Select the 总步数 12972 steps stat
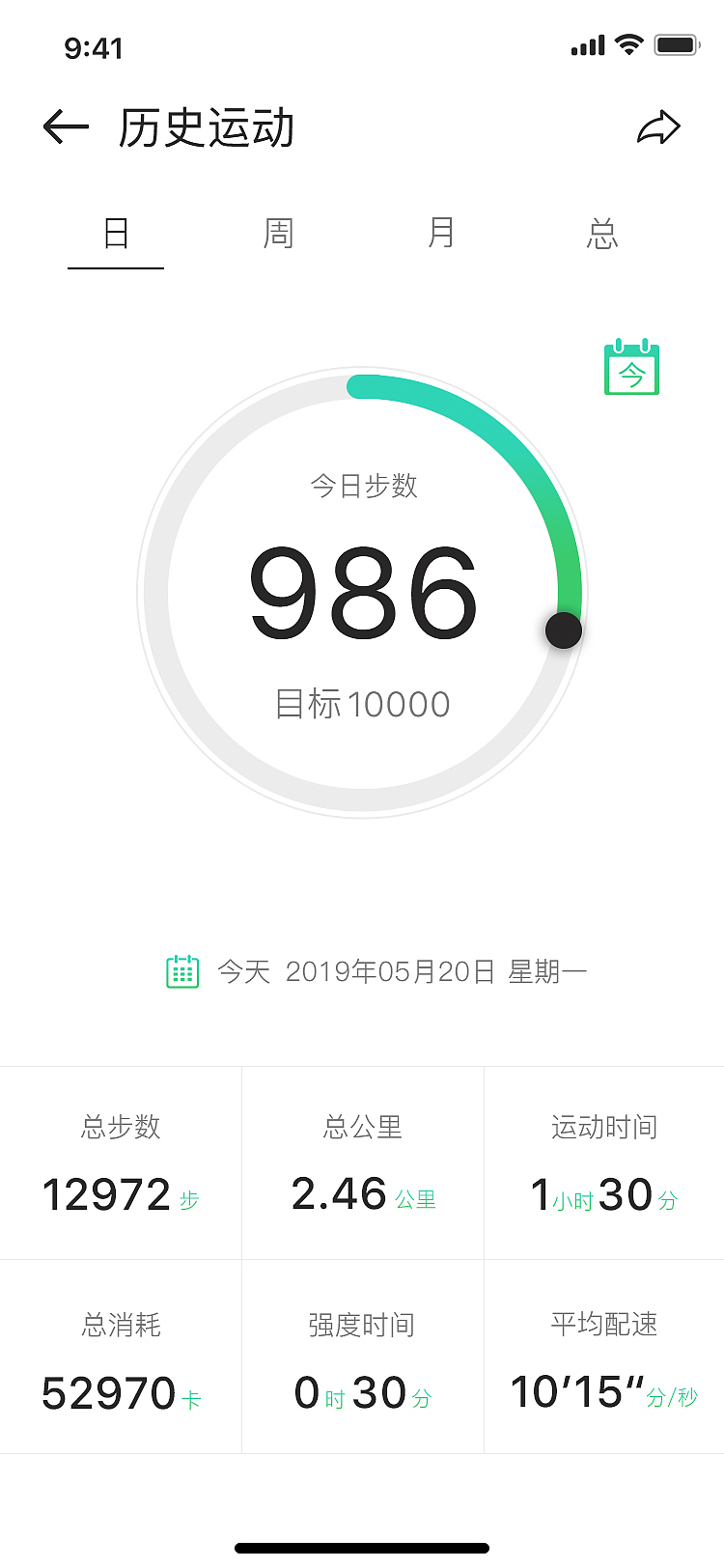The width and height of the screenshot is (724, 1568). point(120,1162)
